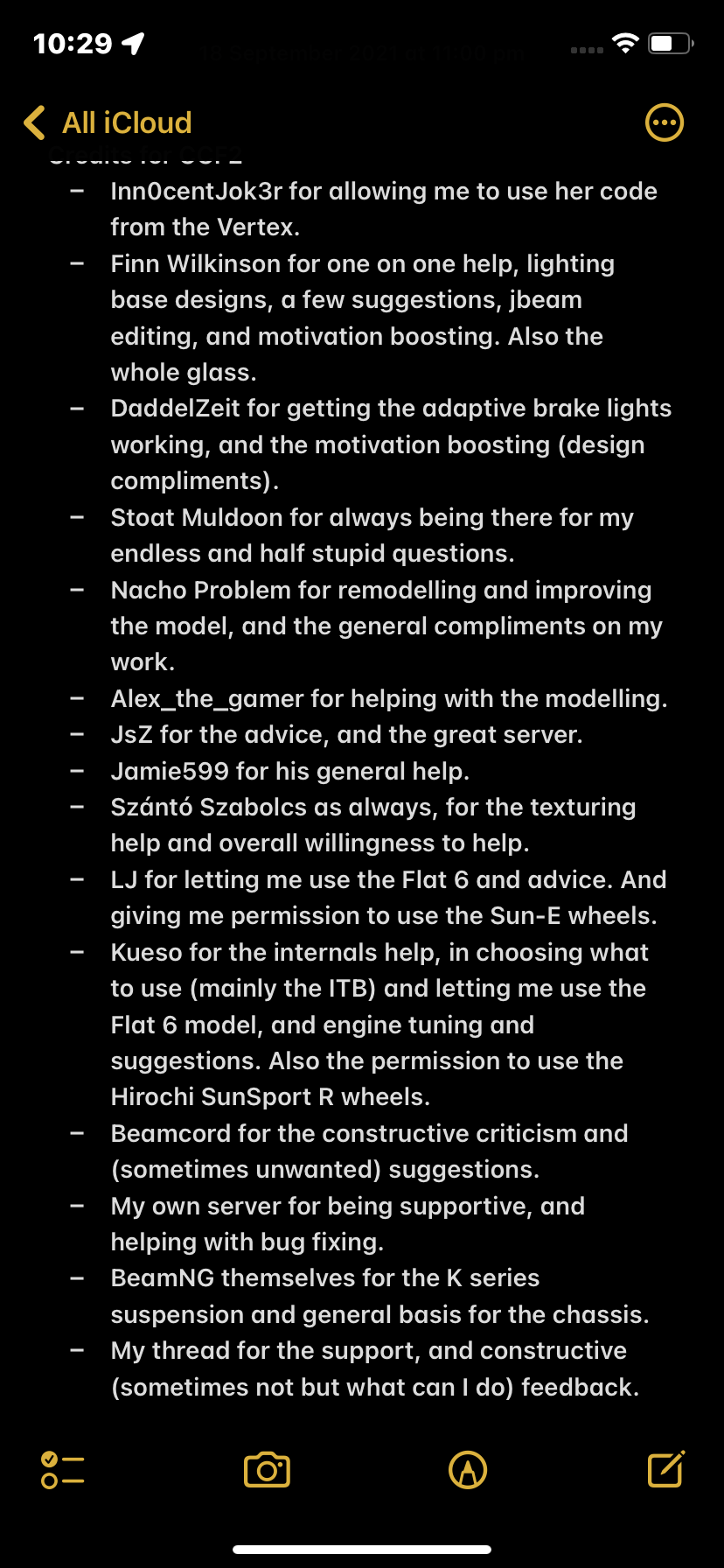Open the more options ellipsis menu
This screenshot has height=1568, width=724.
click(x=664, y=122)
